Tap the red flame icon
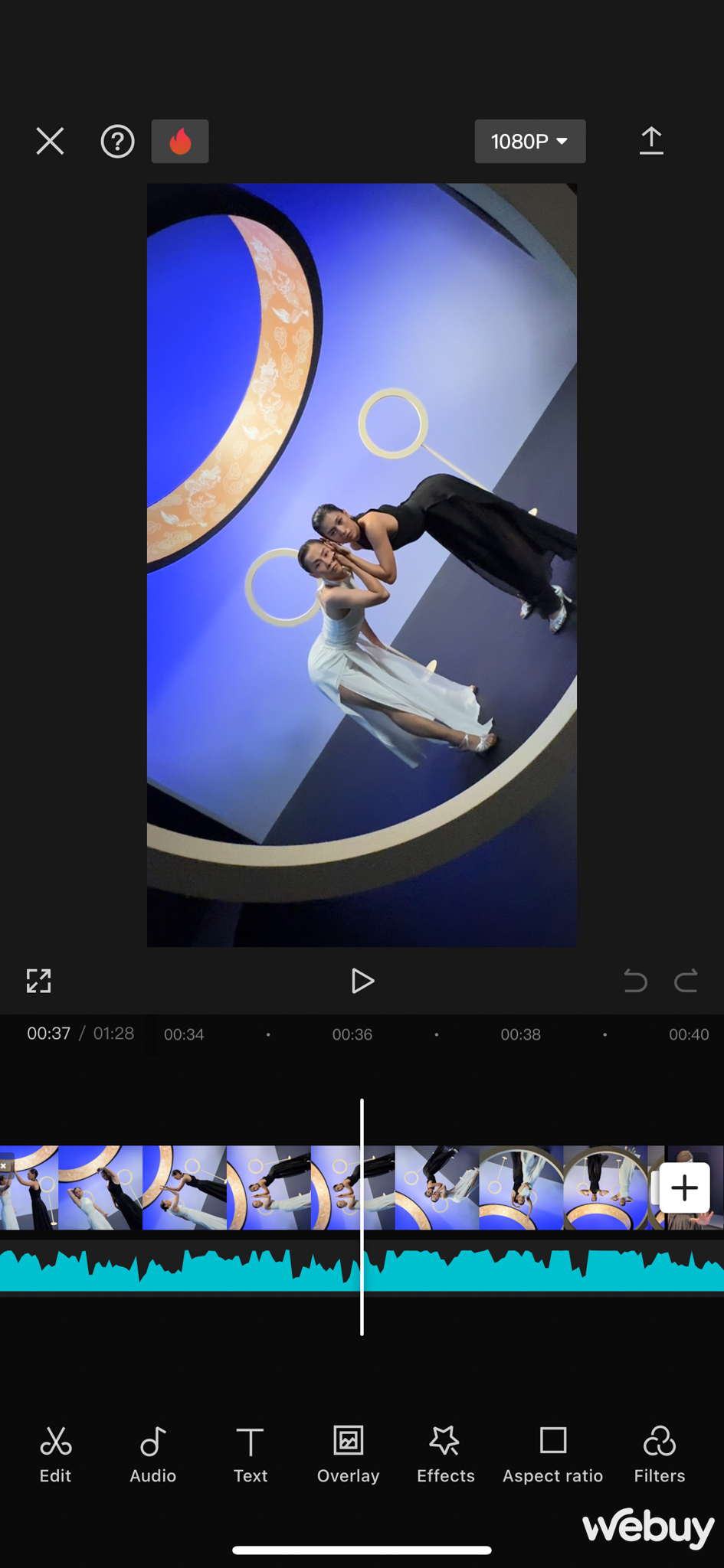This screenshot has height=1568, width=724. tap(180, 142)
